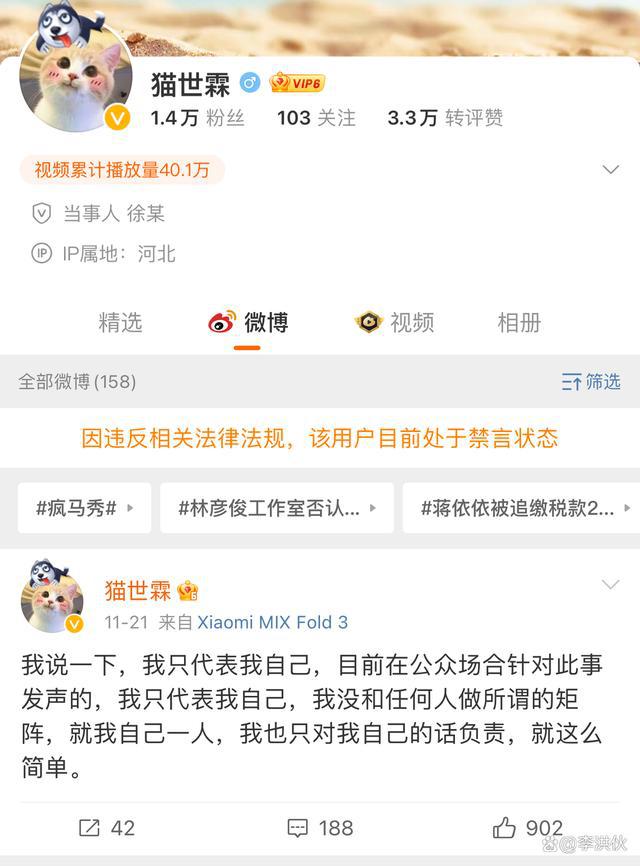This screenshot has height=866, width=640.
Task: Open the #疯马秀# topic chip
Action: (84, 508)
